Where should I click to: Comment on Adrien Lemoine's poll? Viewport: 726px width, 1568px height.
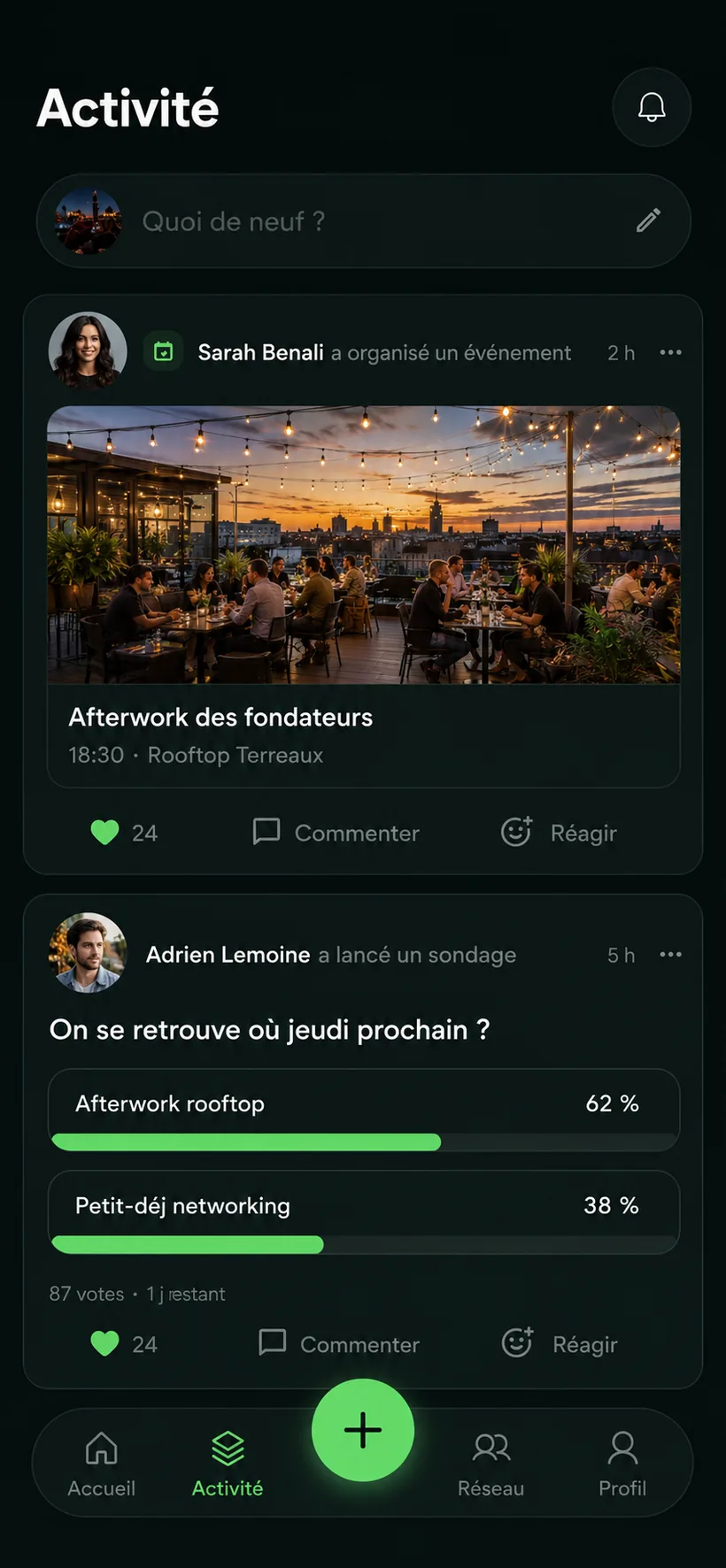[339, 1344]
